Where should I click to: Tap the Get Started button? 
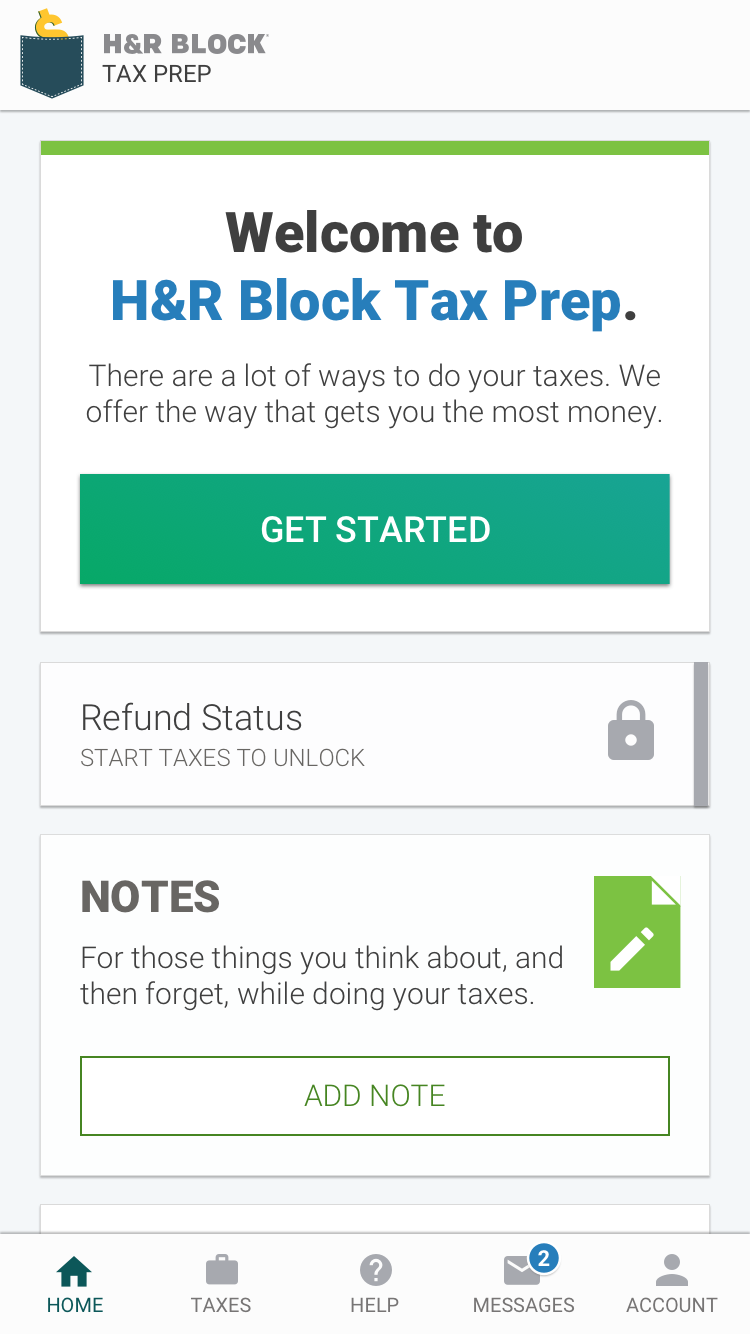[x=375, y=529]
